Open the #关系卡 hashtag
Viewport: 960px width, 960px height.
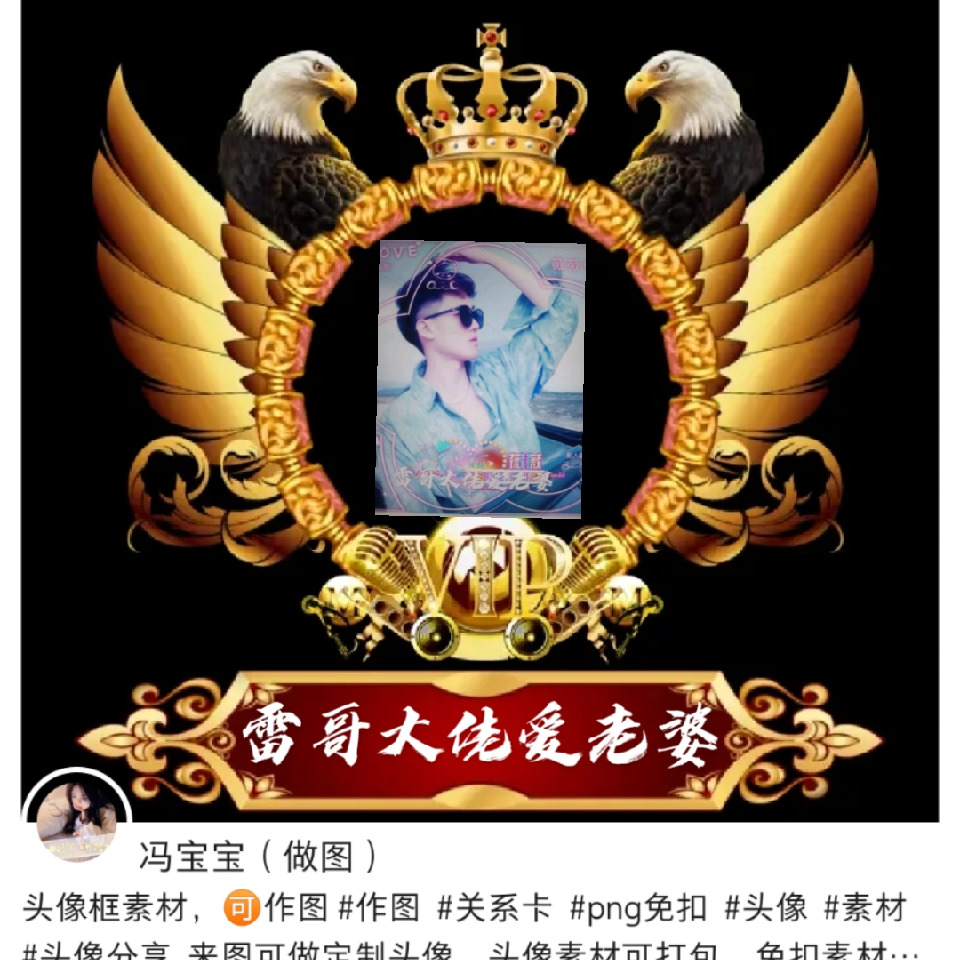(x=495, y=908)
